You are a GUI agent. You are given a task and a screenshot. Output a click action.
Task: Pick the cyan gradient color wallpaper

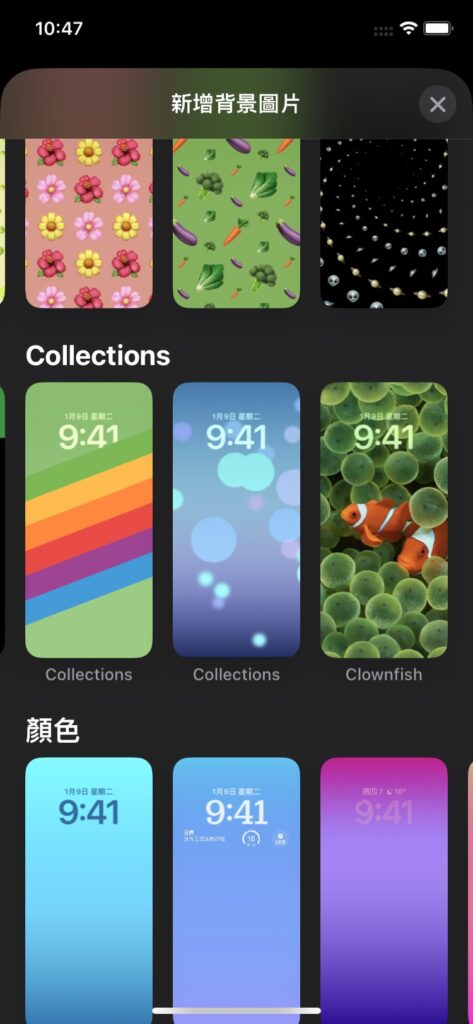pyautogui.click(x=89, y=891)
